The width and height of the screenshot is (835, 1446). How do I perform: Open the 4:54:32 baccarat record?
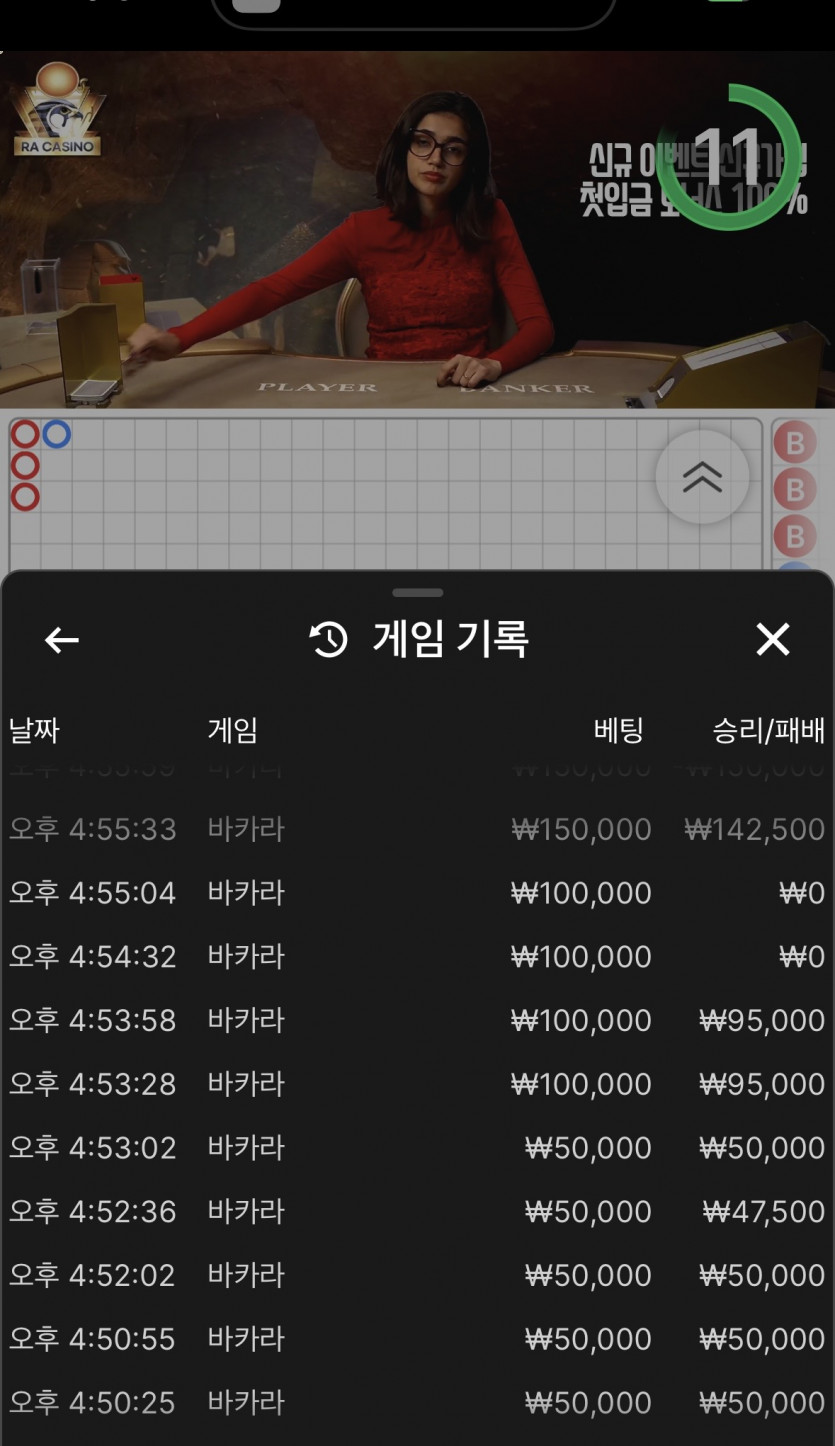(417, 957)
